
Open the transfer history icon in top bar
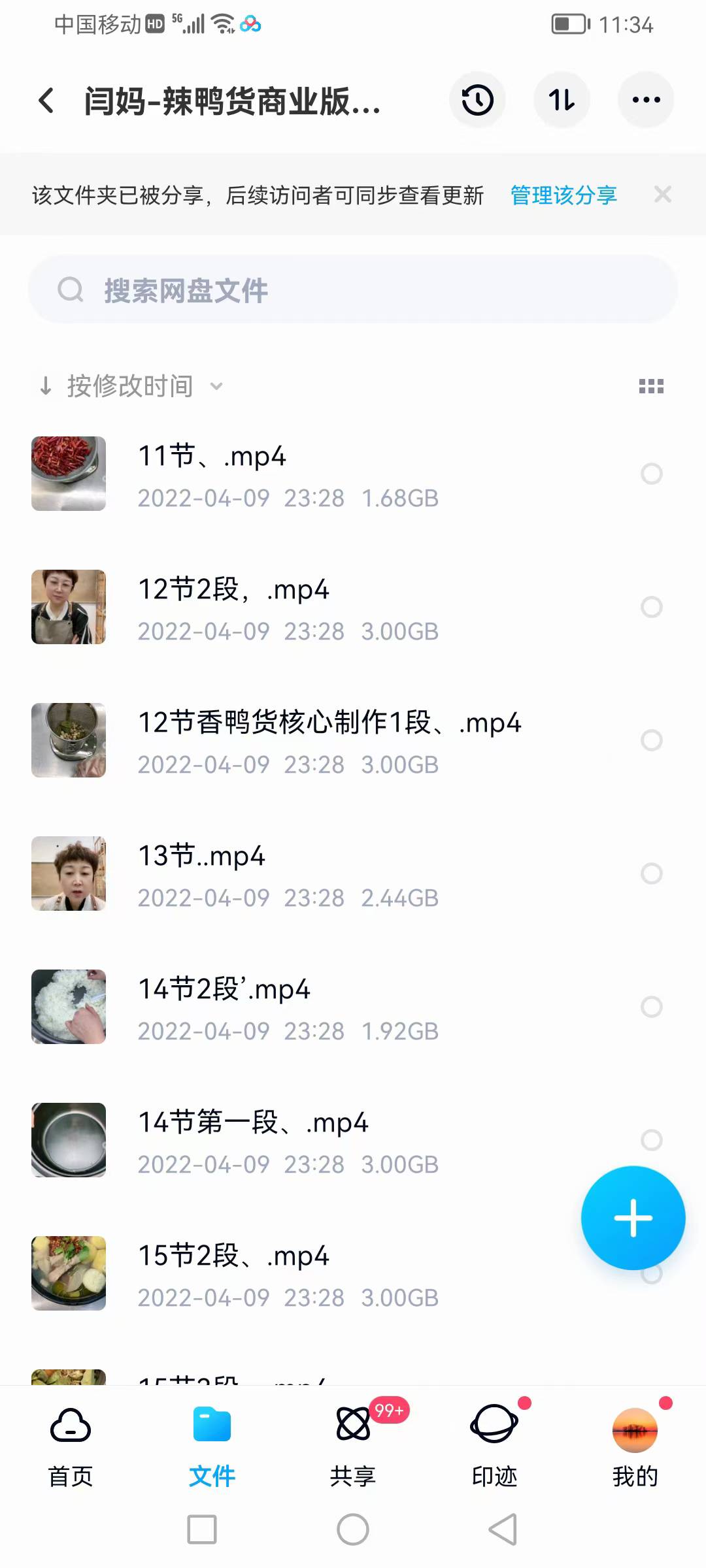pyautogui.click(x=477, y=99)
